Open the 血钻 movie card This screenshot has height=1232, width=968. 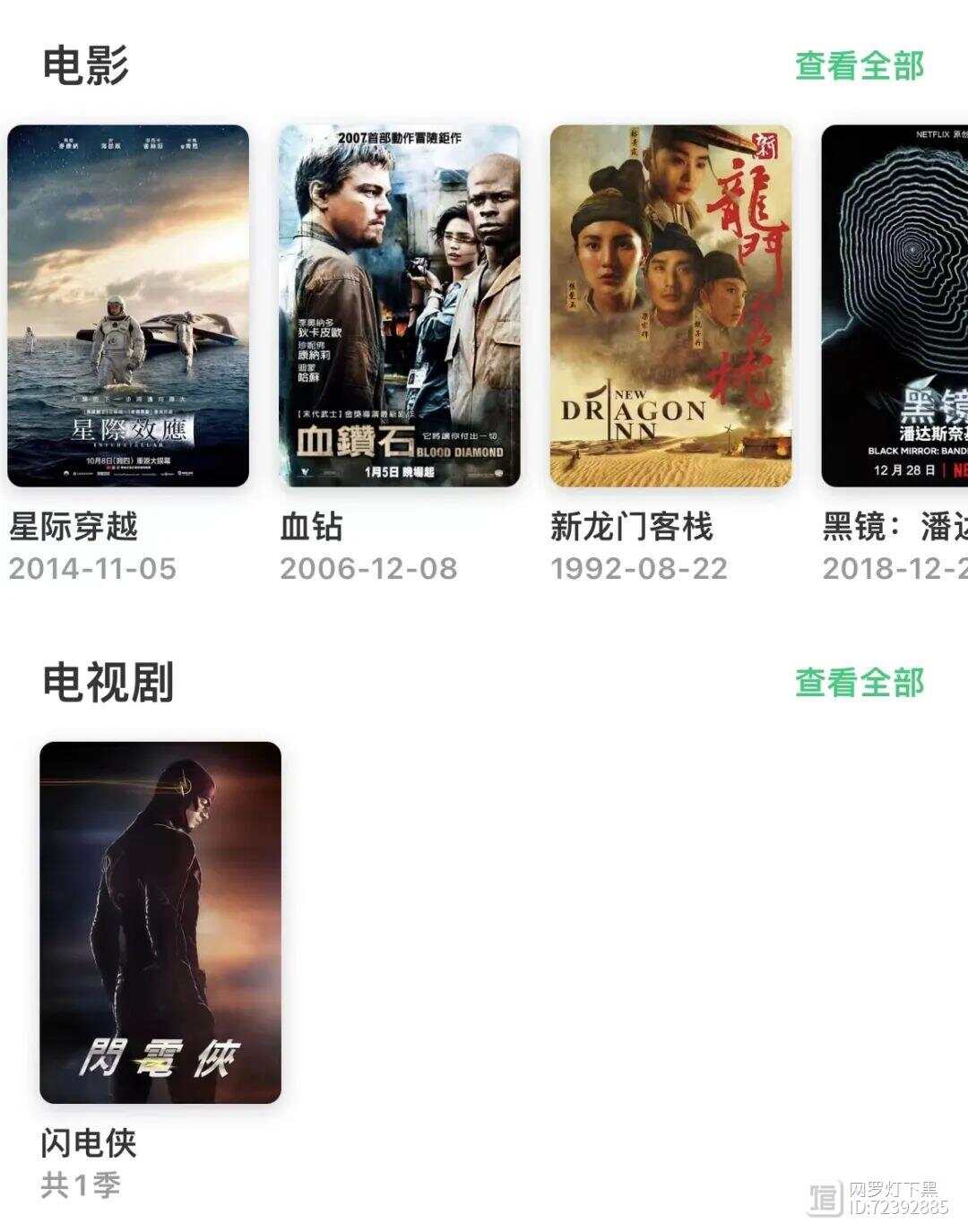pos(400,306)
